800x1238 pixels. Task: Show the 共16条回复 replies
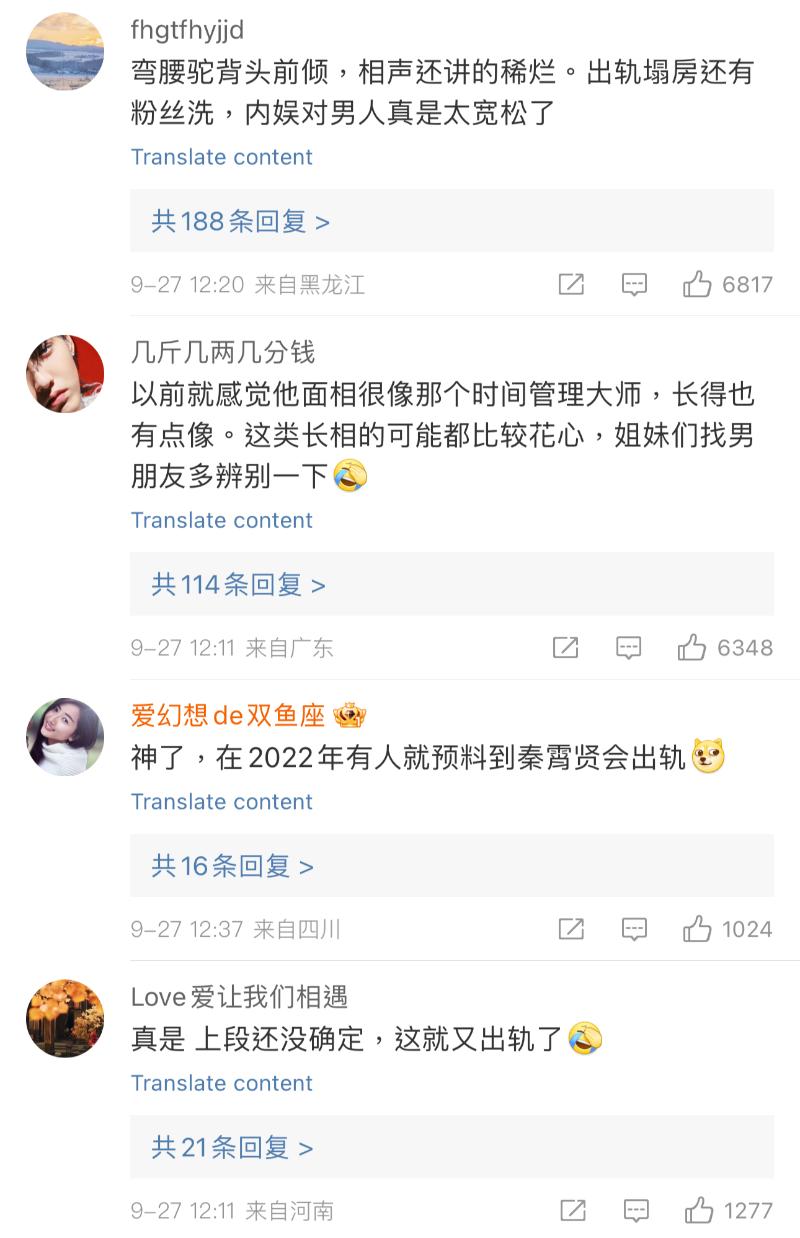233,866
